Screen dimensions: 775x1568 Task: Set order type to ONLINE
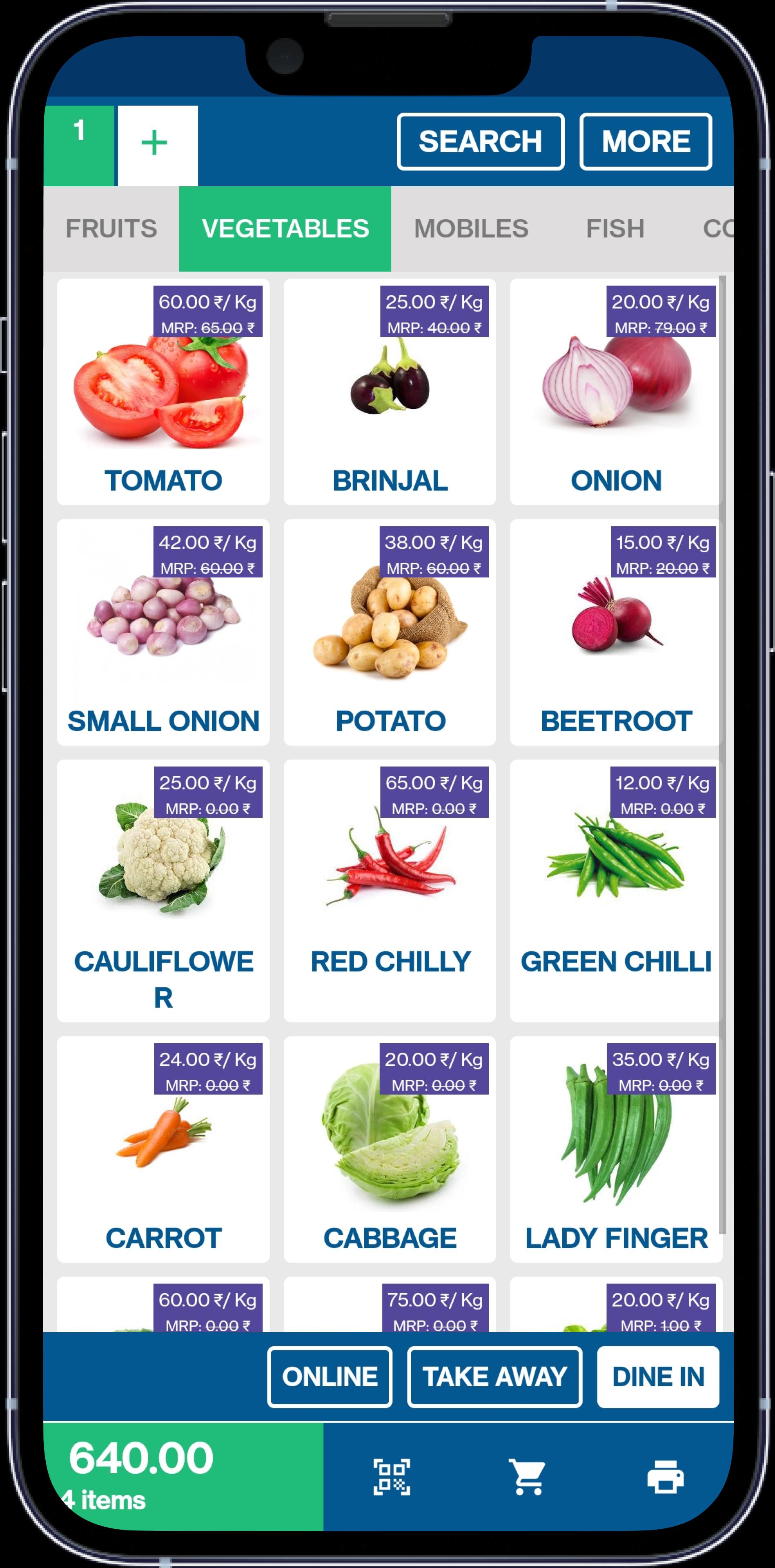[330, 1376]
